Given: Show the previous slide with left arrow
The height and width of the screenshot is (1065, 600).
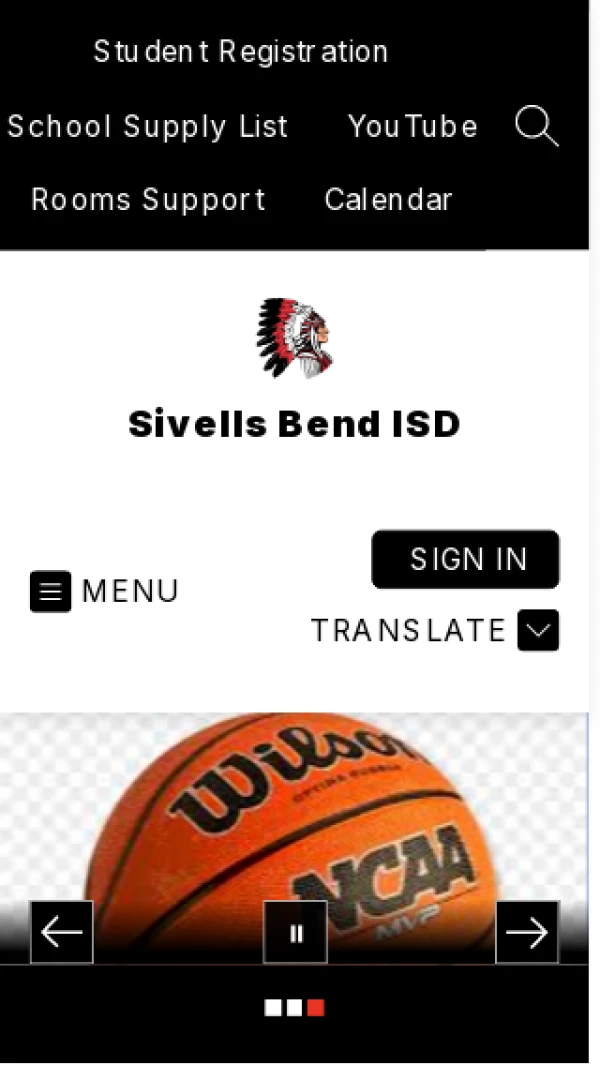Looking at the screenshot, I should click(x=62, y=932).
